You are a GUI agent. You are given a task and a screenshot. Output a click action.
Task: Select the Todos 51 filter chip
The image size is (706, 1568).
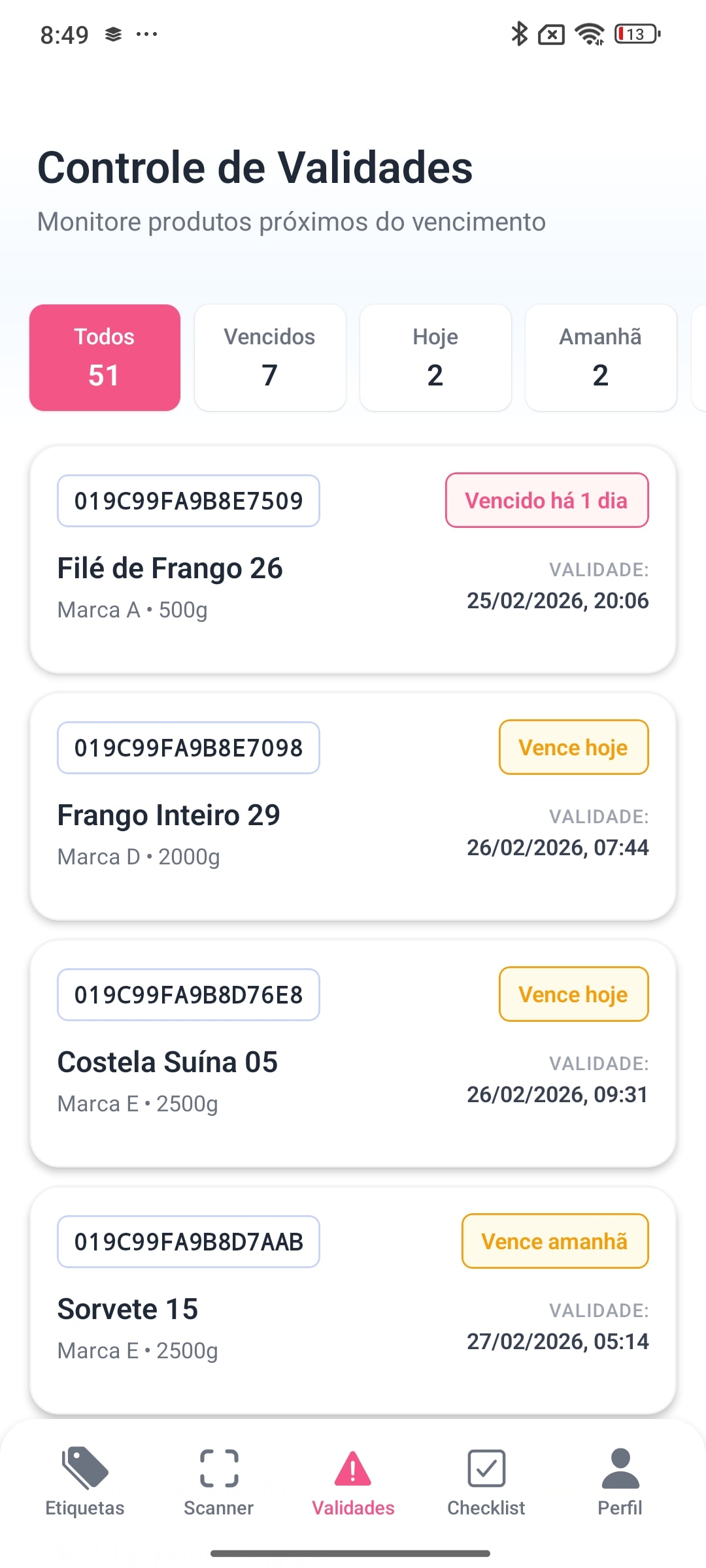tap(104, 357)
